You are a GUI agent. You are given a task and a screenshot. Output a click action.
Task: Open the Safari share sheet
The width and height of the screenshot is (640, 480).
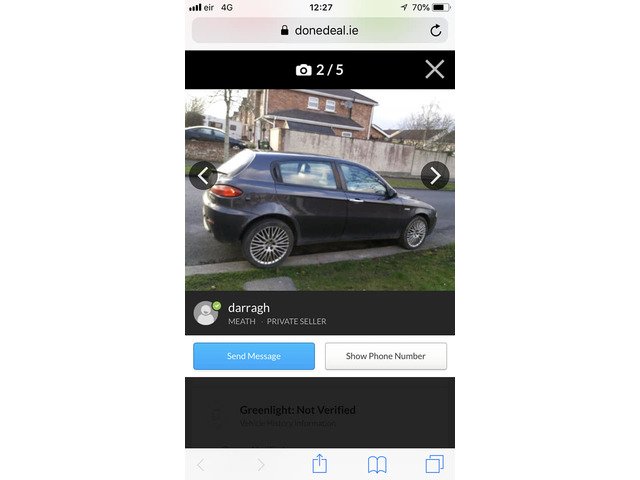[x=320, y=464]
